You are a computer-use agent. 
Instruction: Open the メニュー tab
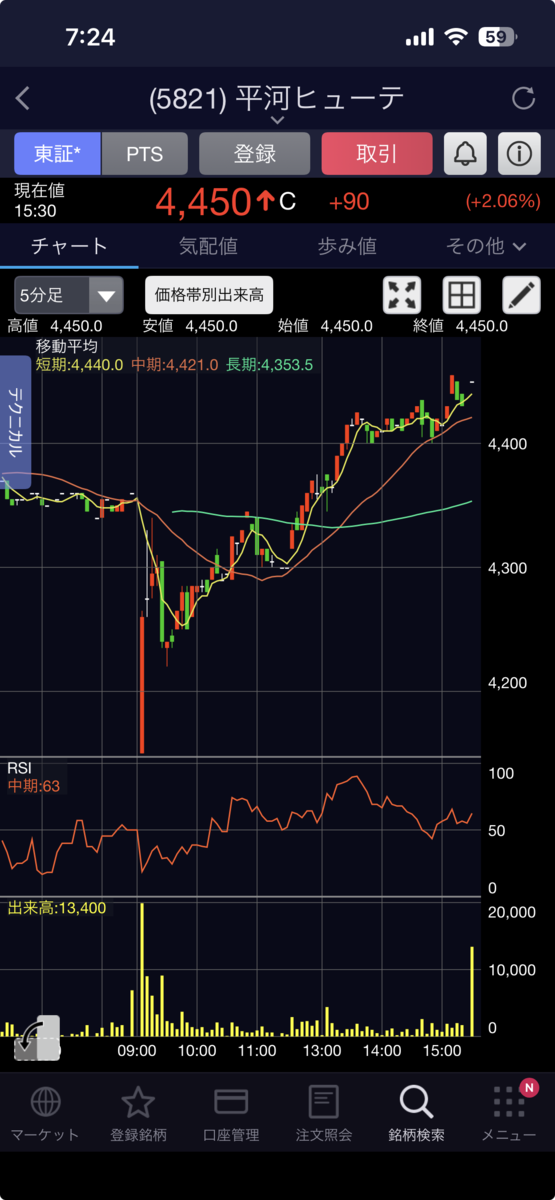pos(509,1114)
